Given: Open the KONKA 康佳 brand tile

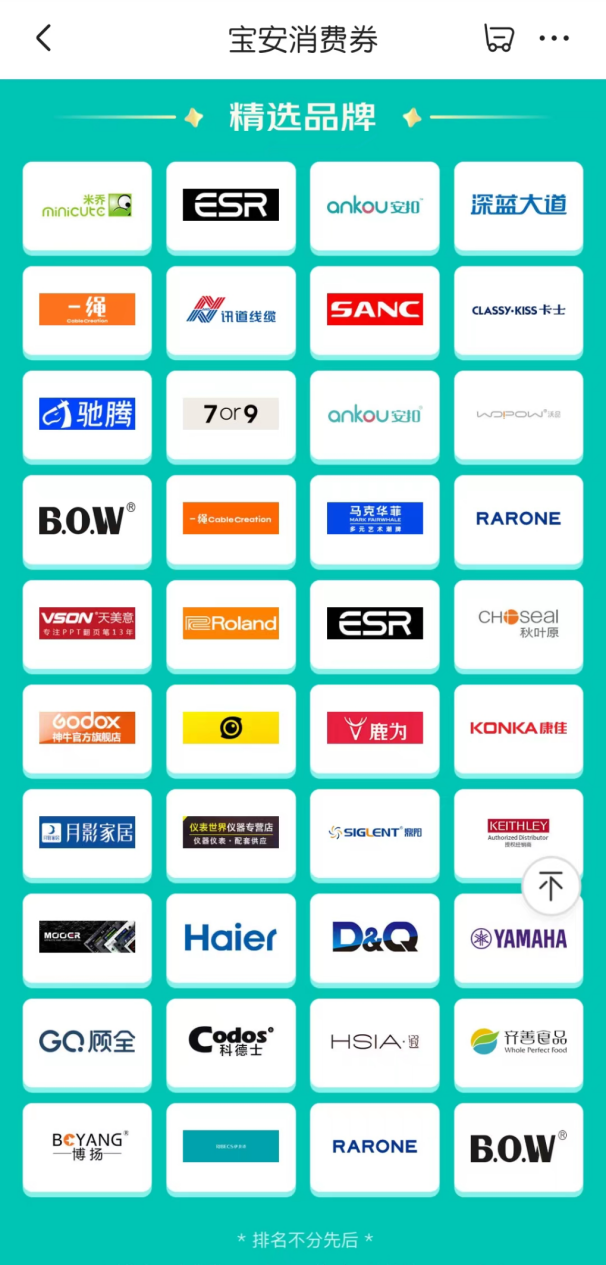Looking at the screenshot, I should coord(518,728).
